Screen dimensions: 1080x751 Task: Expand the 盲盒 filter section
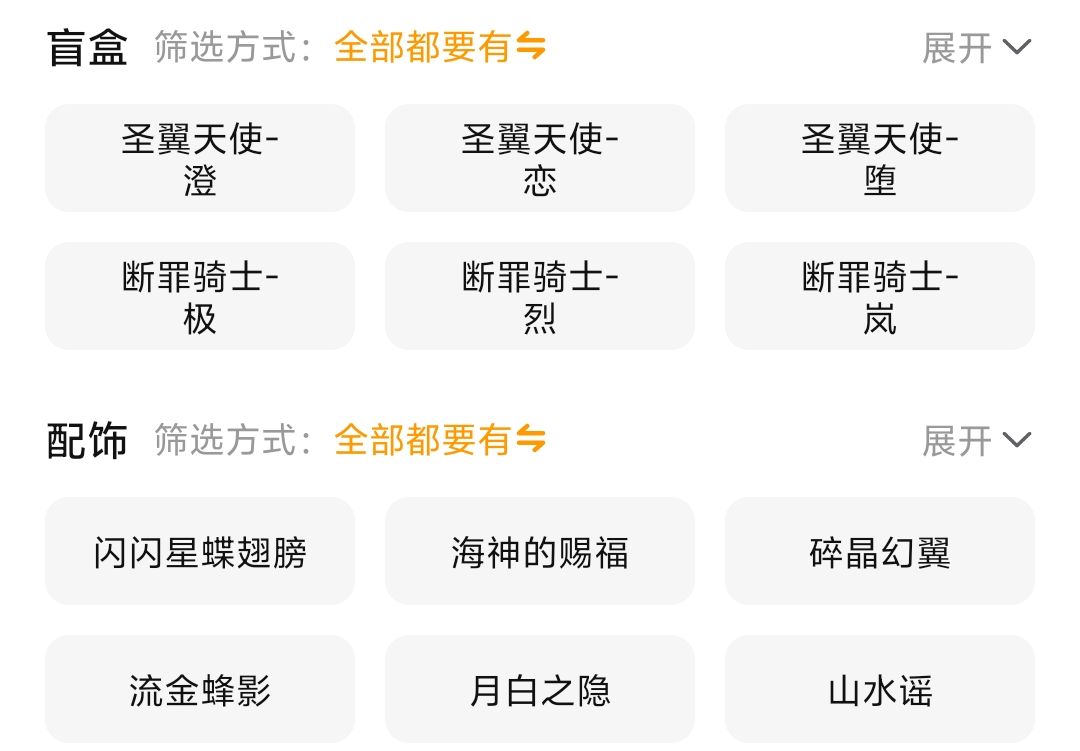pyautogui.click(x=975, y=48)
